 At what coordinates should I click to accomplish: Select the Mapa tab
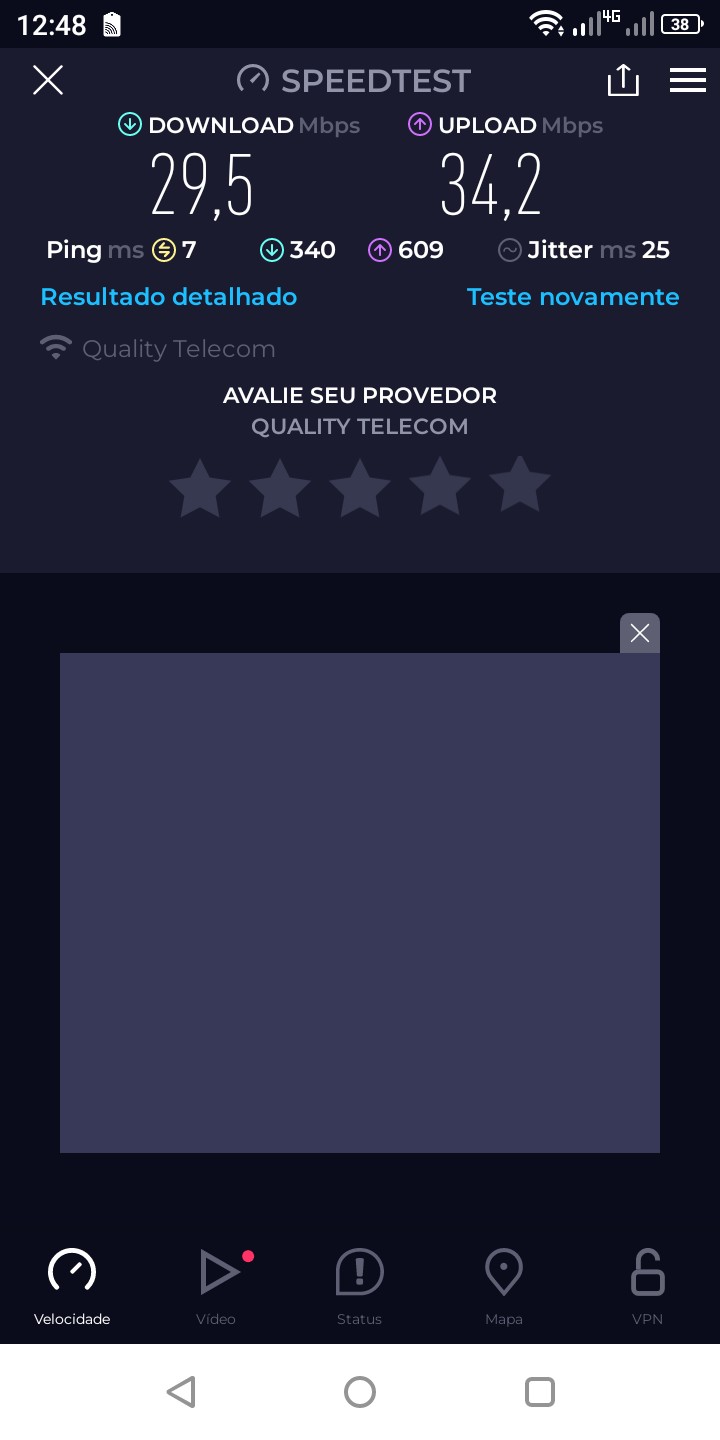(x=504, y=1286)
